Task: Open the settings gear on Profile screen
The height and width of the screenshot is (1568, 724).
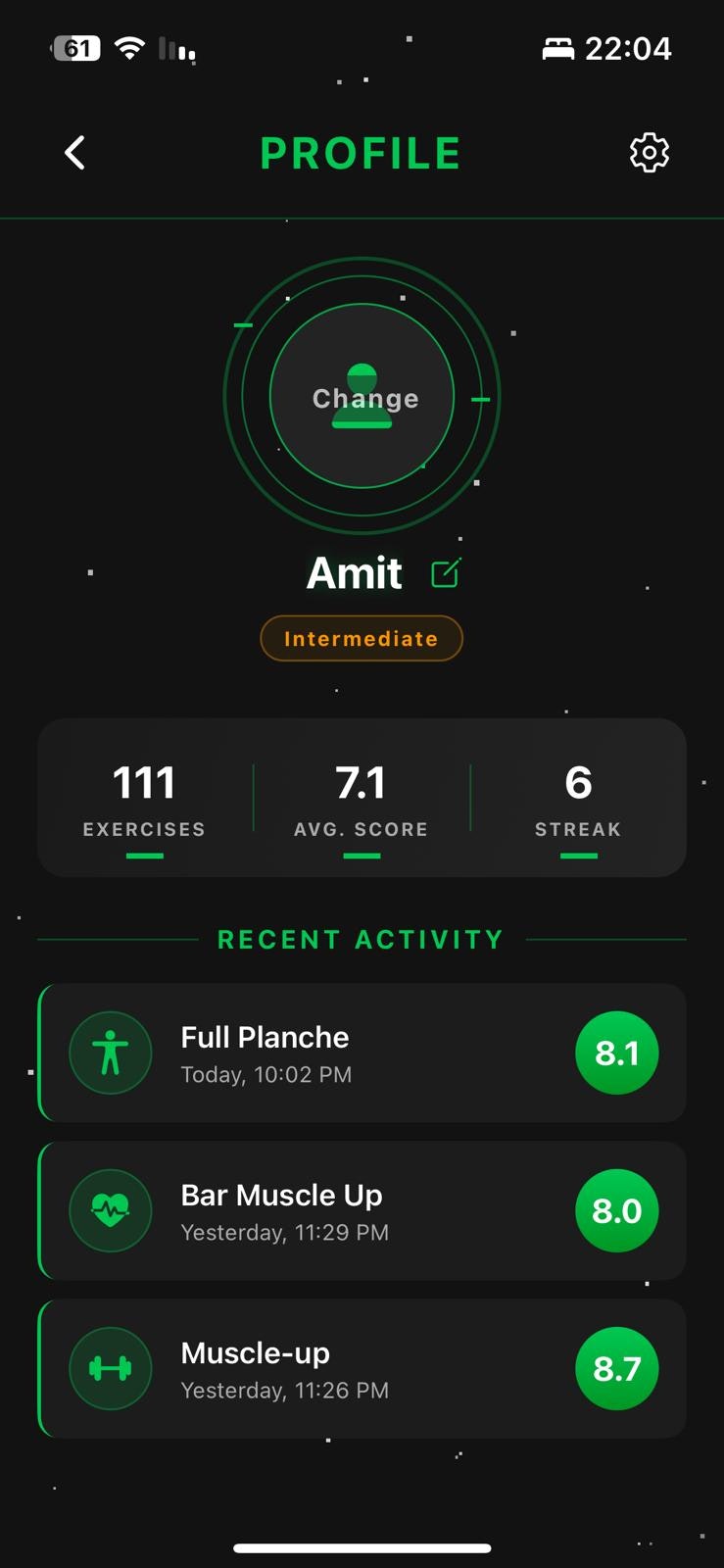Action: point(648,152)
